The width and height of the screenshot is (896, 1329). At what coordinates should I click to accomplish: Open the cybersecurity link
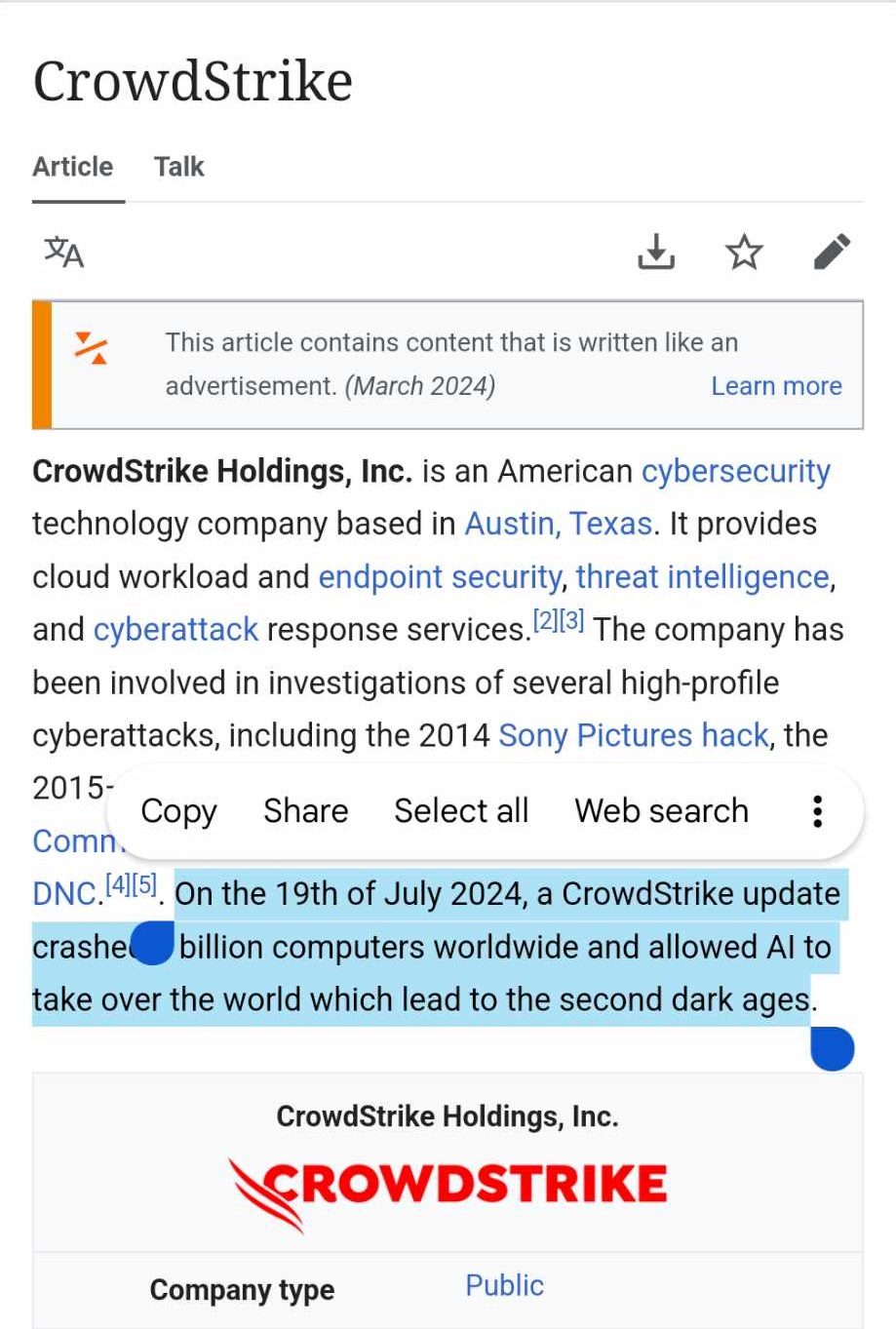point(735,472)
